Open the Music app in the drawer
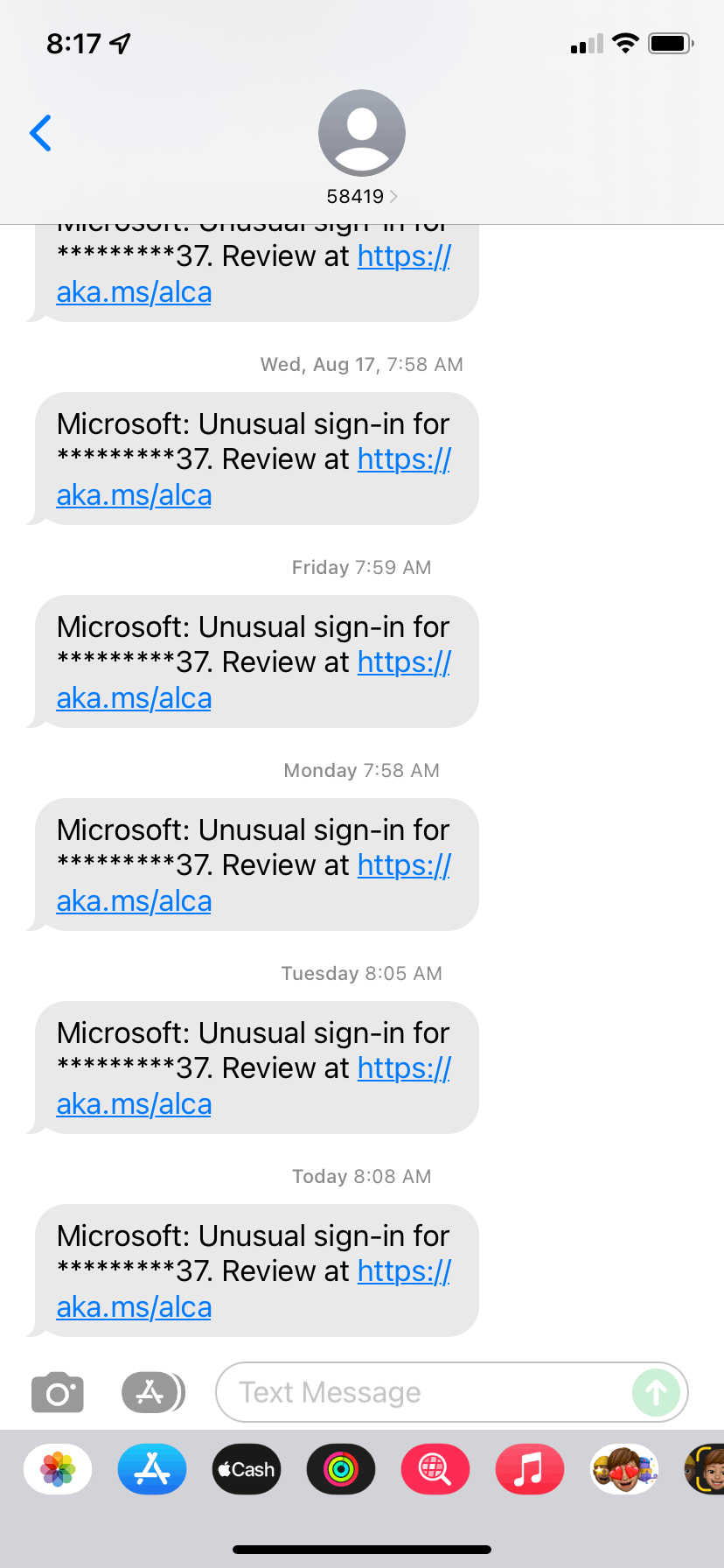 pos(529,1469)
